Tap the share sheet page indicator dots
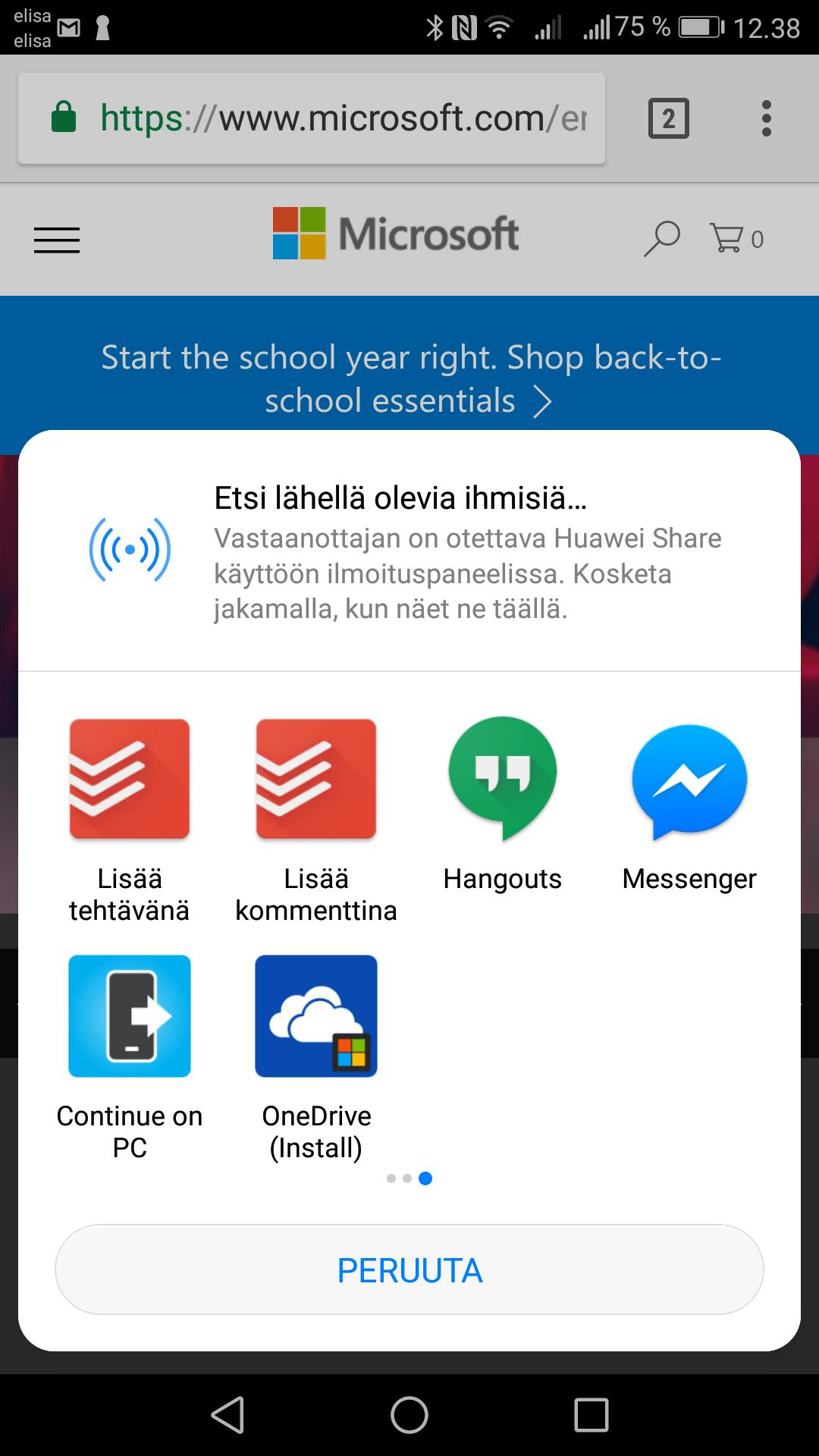The width and height of the screenshot is (819, 1456). [409, 1178]
